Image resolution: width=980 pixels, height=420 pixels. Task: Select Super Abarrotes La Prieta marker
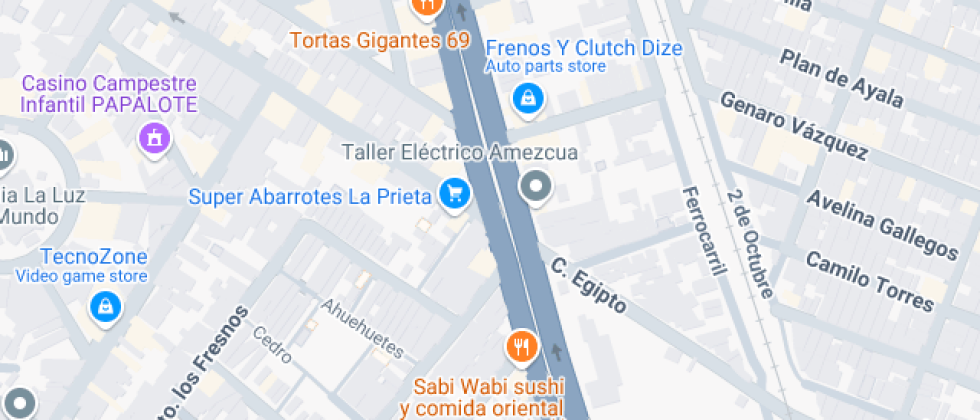pyautogui.click(x=455, y=194)
